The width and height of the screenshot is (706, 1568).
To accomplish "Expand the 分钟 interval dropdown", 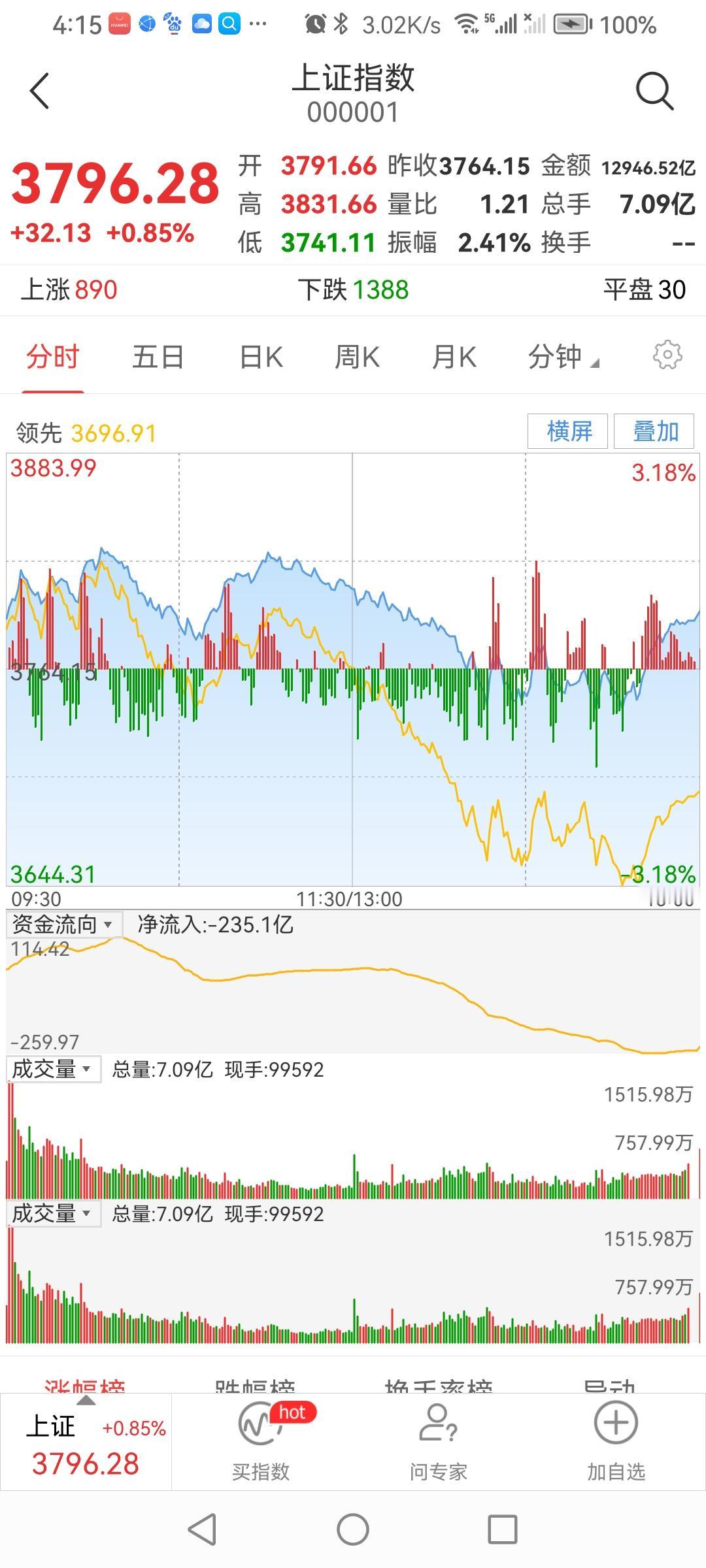I will pyautogui.click(x=563, y=357).
